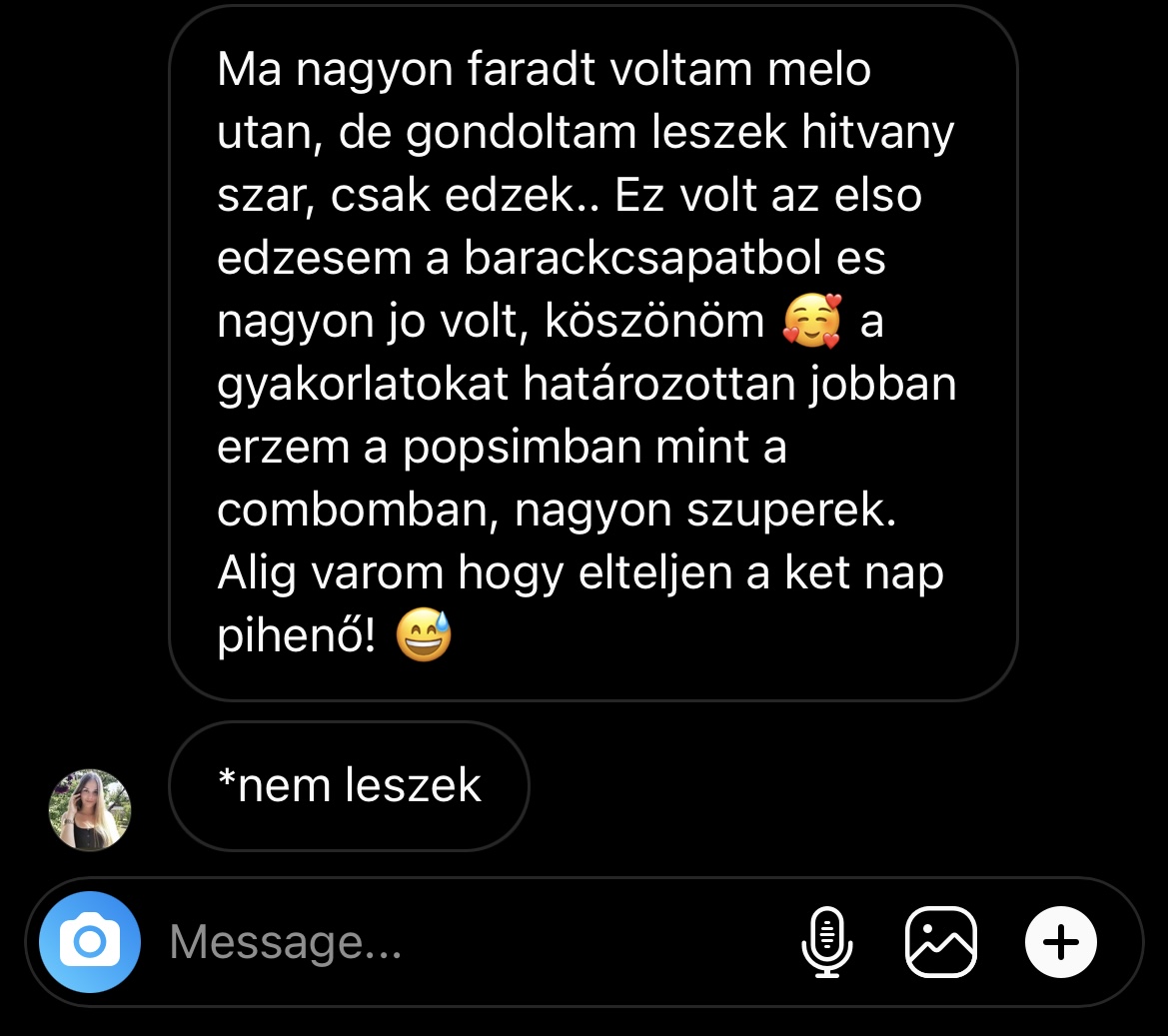Open the plus menu for more options
The width and height of the screenshot is (1168, 1036).
(x=1060, y=942)
